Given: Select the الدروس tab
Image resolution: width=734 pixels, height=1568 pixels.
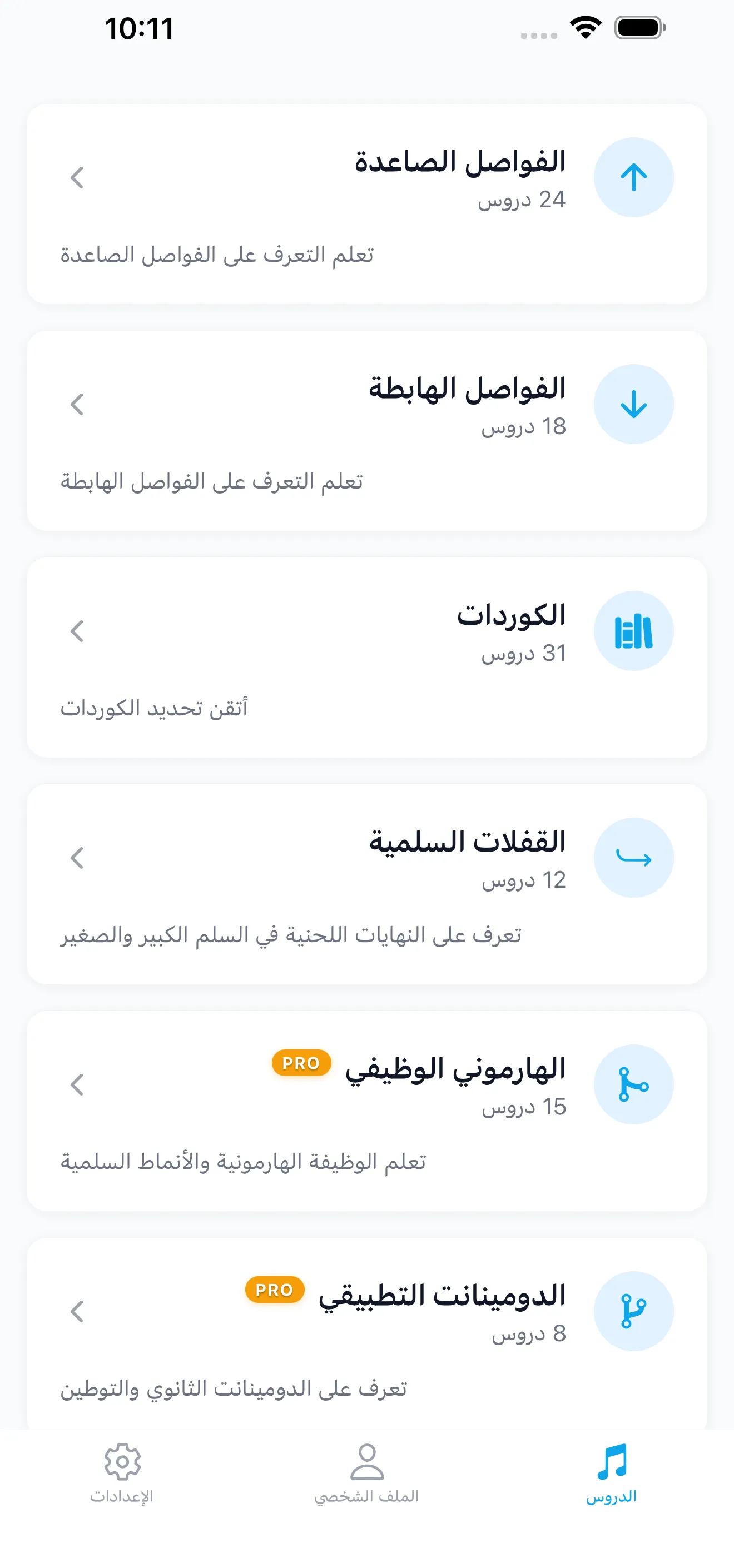Looking at the screenshot, I should tap(611, 1474).
